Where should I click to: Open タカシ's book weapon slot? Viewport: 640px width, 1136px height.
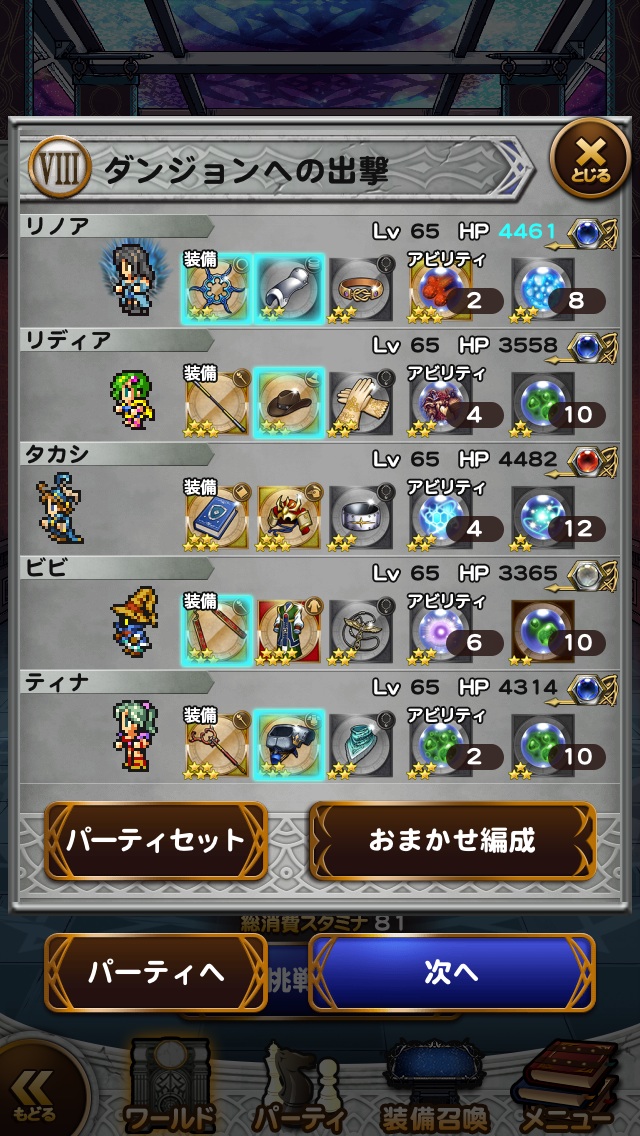click(x=216, y=515)
